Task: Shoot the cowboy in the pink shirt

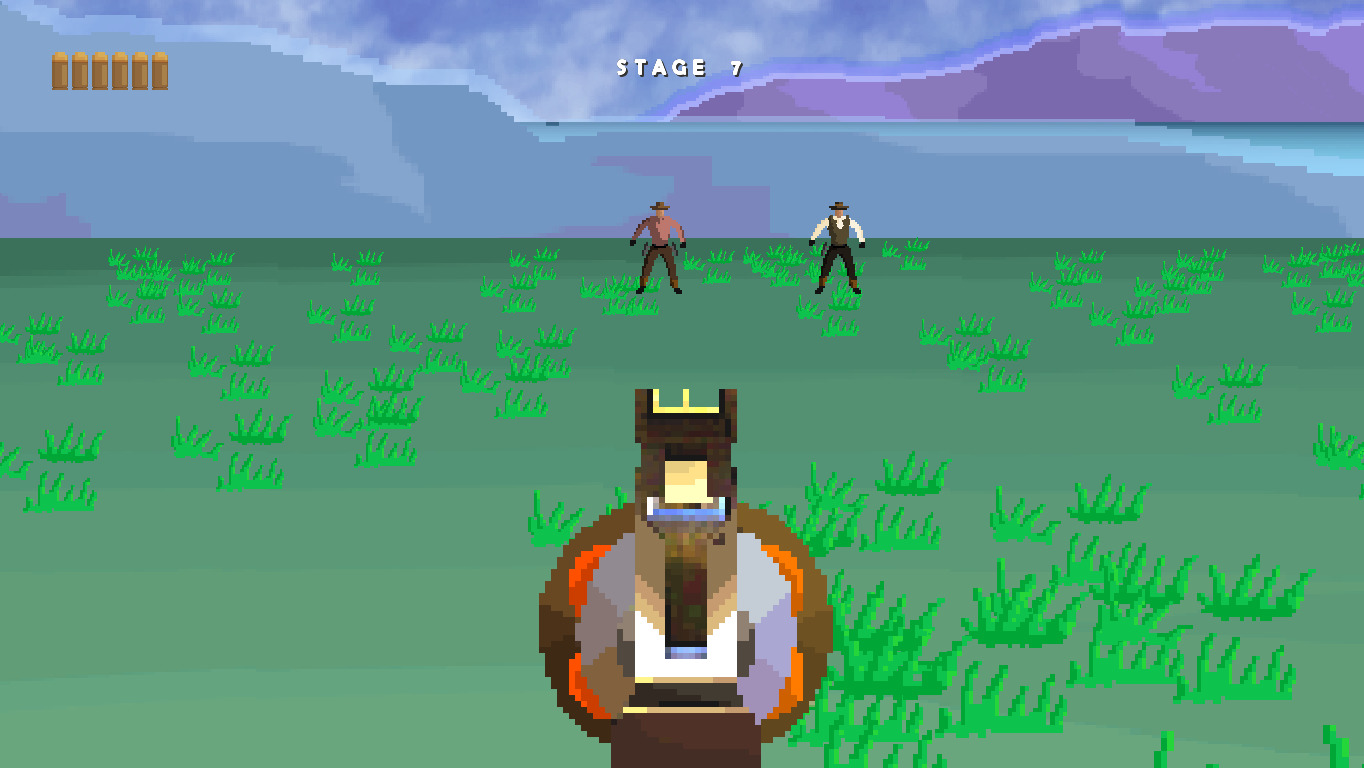Action: (x=659, y=236)
